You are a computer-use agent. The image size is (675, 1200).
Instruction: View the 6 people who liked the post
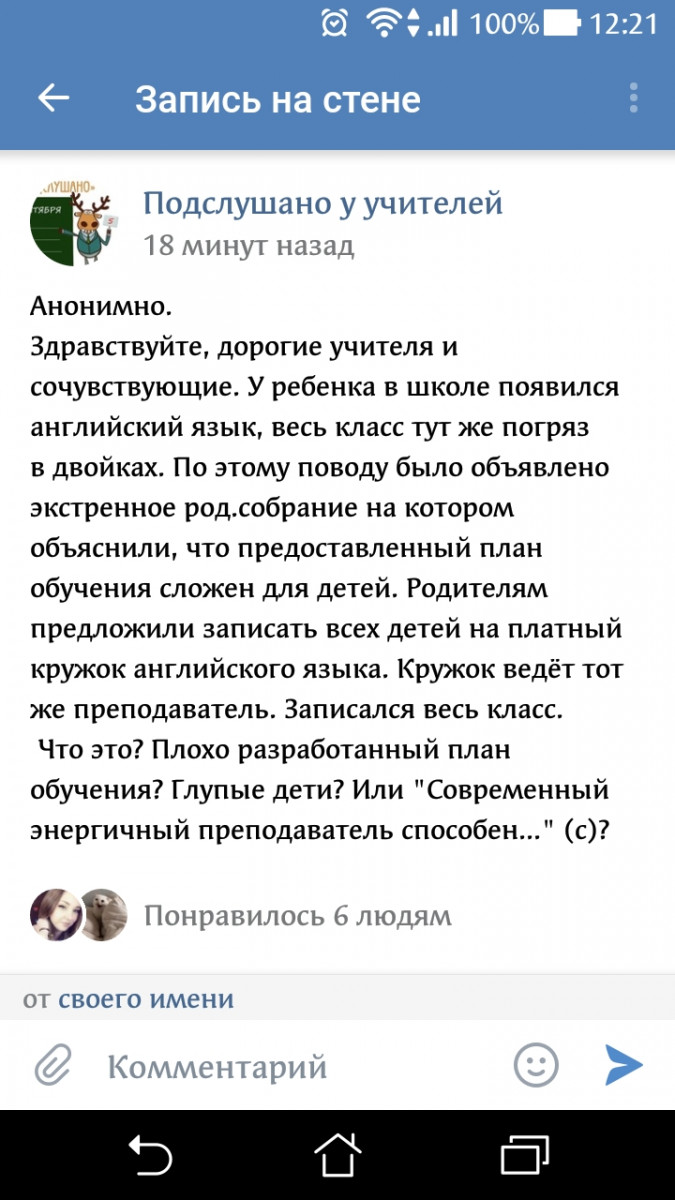pyautogui.click(x=297, y=914)
